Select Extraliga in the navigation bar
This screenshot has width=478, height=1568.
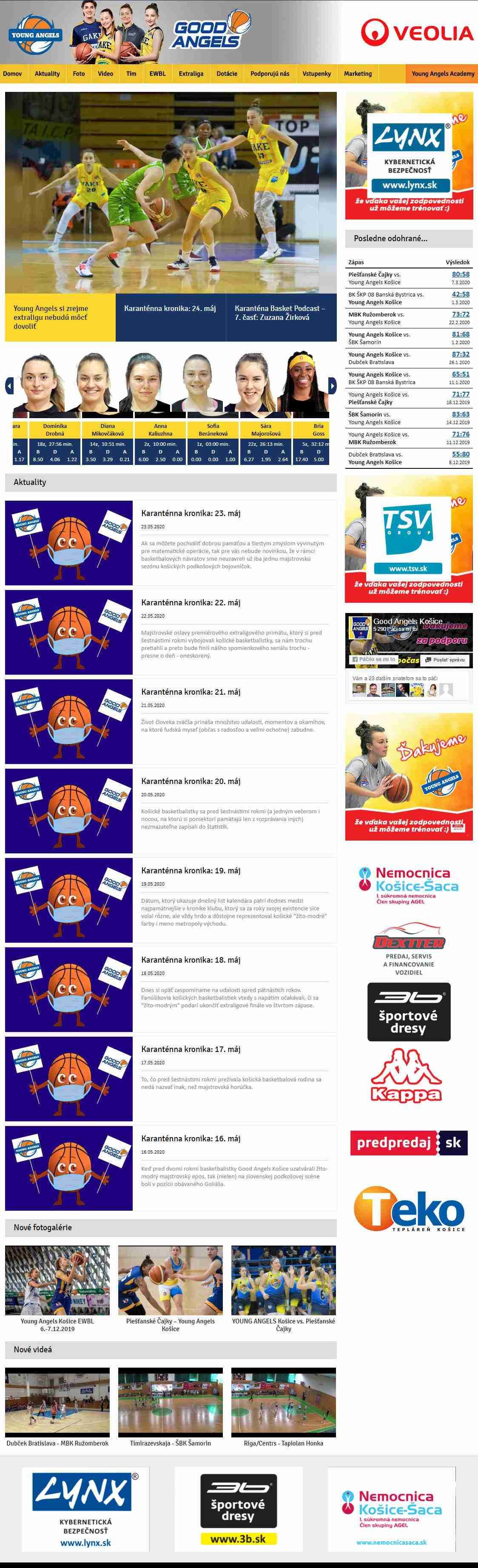(x=191, y=74)
